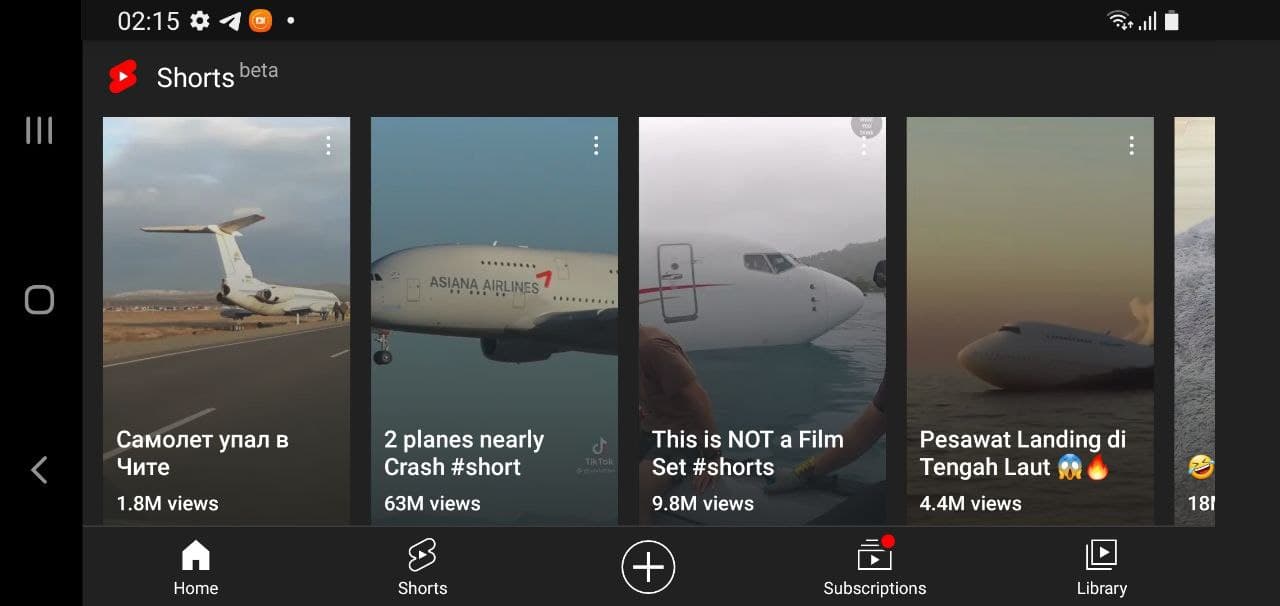Watch 'This is NOT a Film Set' short
This screenshot has height=606, width=1280.
click(x=762, y=320)
